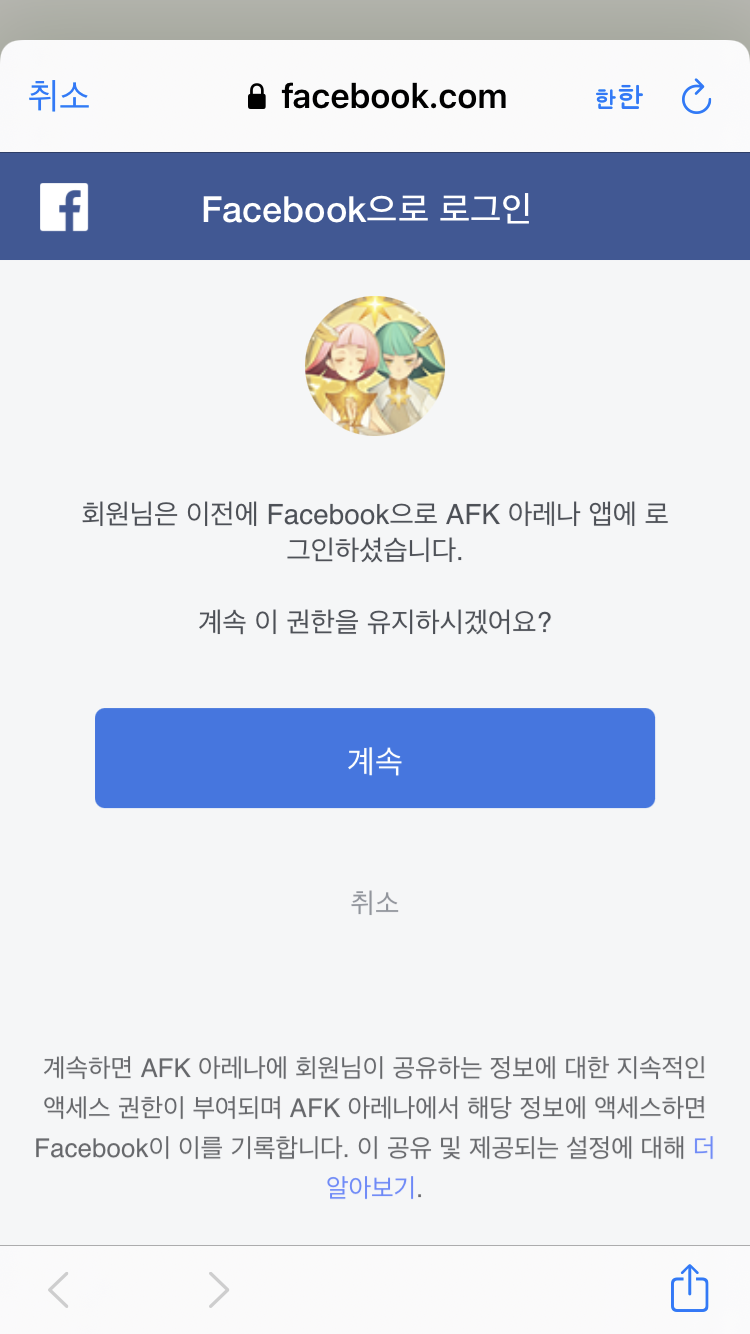
Task: Click the facebook.com address text
Action: click(395, 96)
